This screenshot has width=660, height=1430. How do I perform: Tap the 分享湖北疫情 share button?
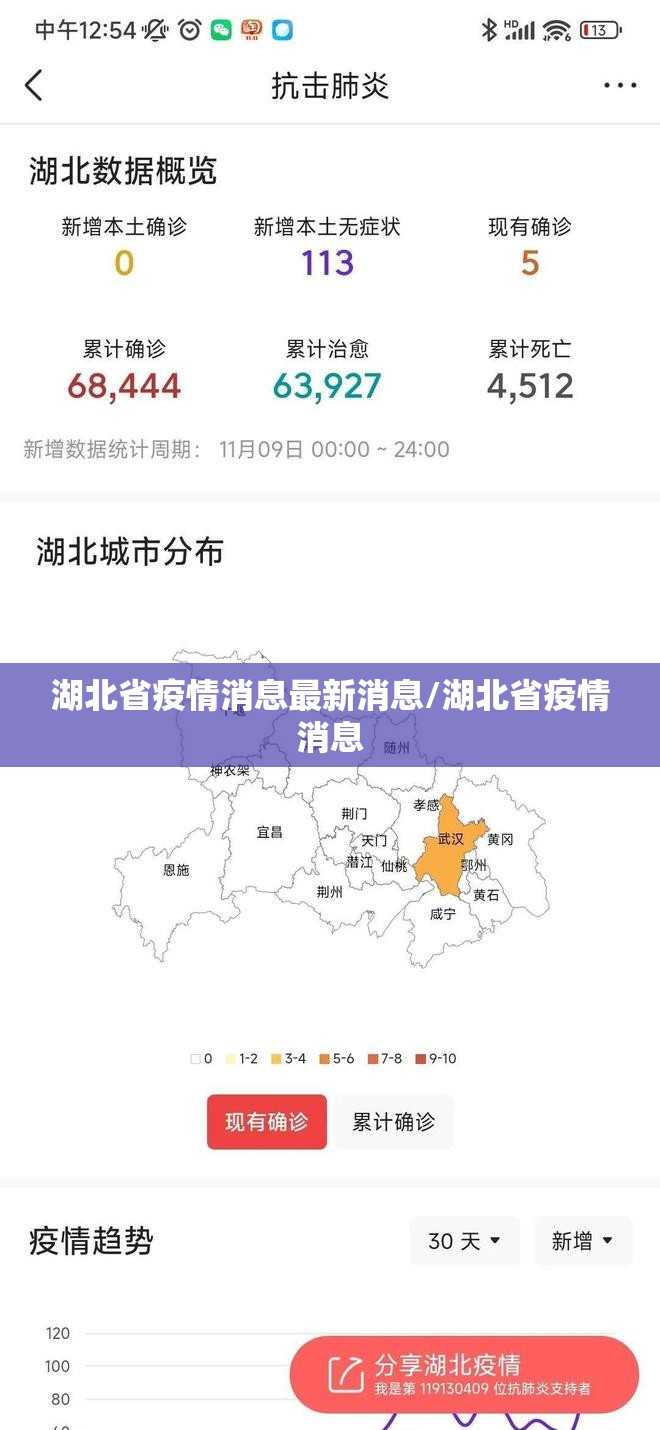coord(464,1374)
